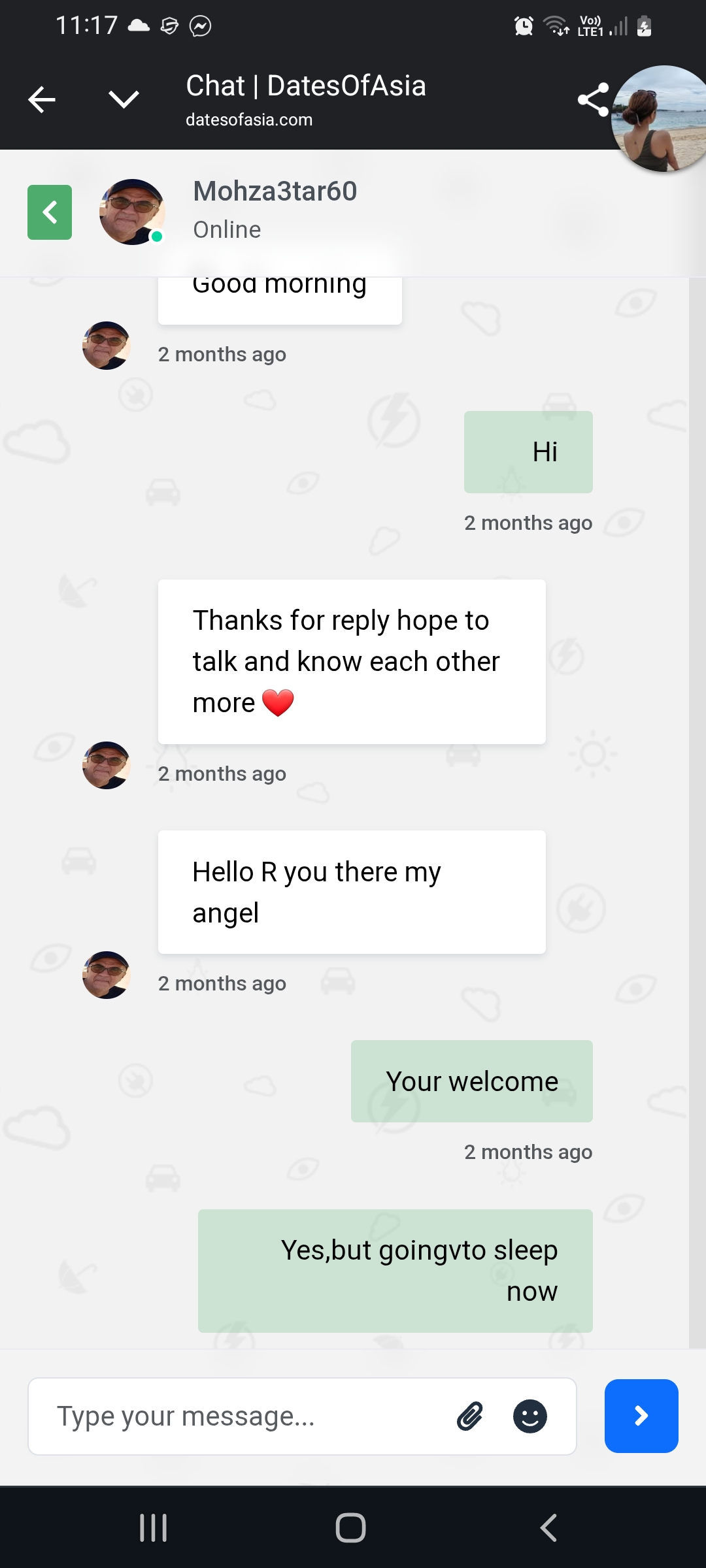Open the Messenger chat head bubble

pos(660,119)
